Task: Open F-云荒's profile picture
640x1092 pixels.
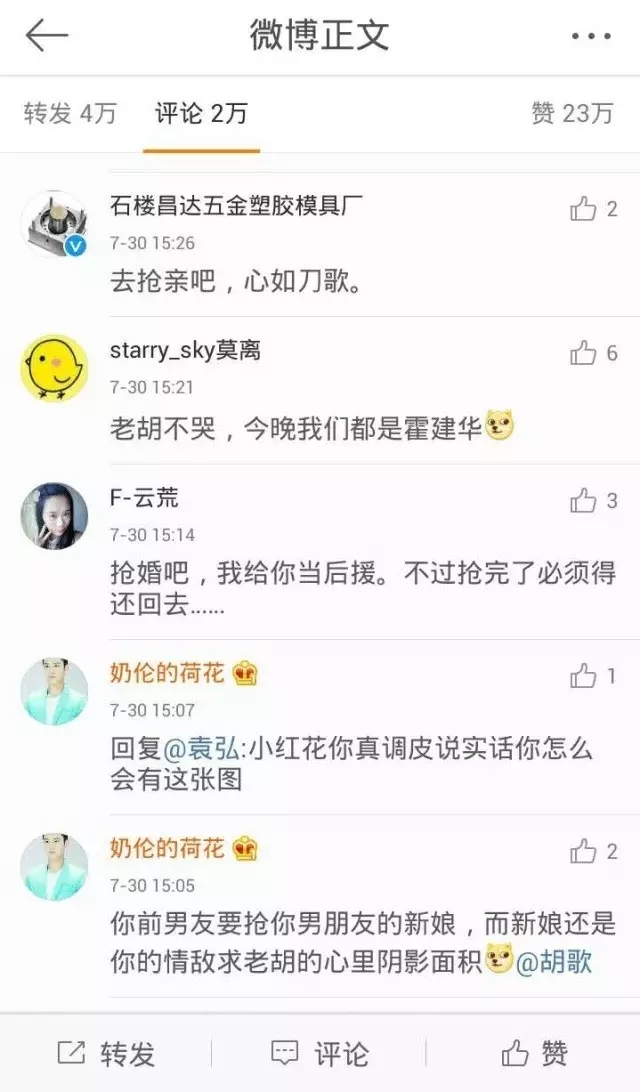Action: [x=54, y=516]
